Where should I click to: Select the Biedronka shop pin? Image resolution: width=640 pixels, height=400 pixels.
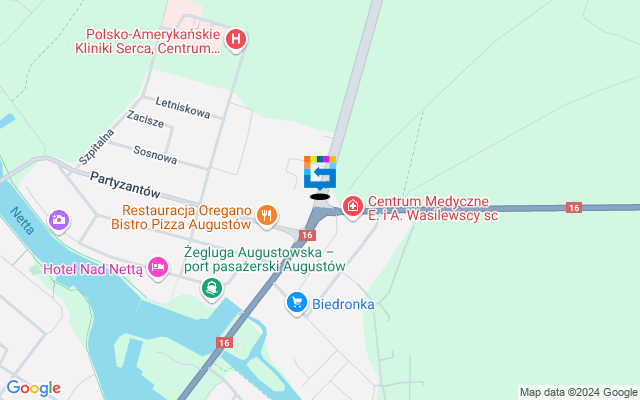pyautogui.click(x=297, y=301)
